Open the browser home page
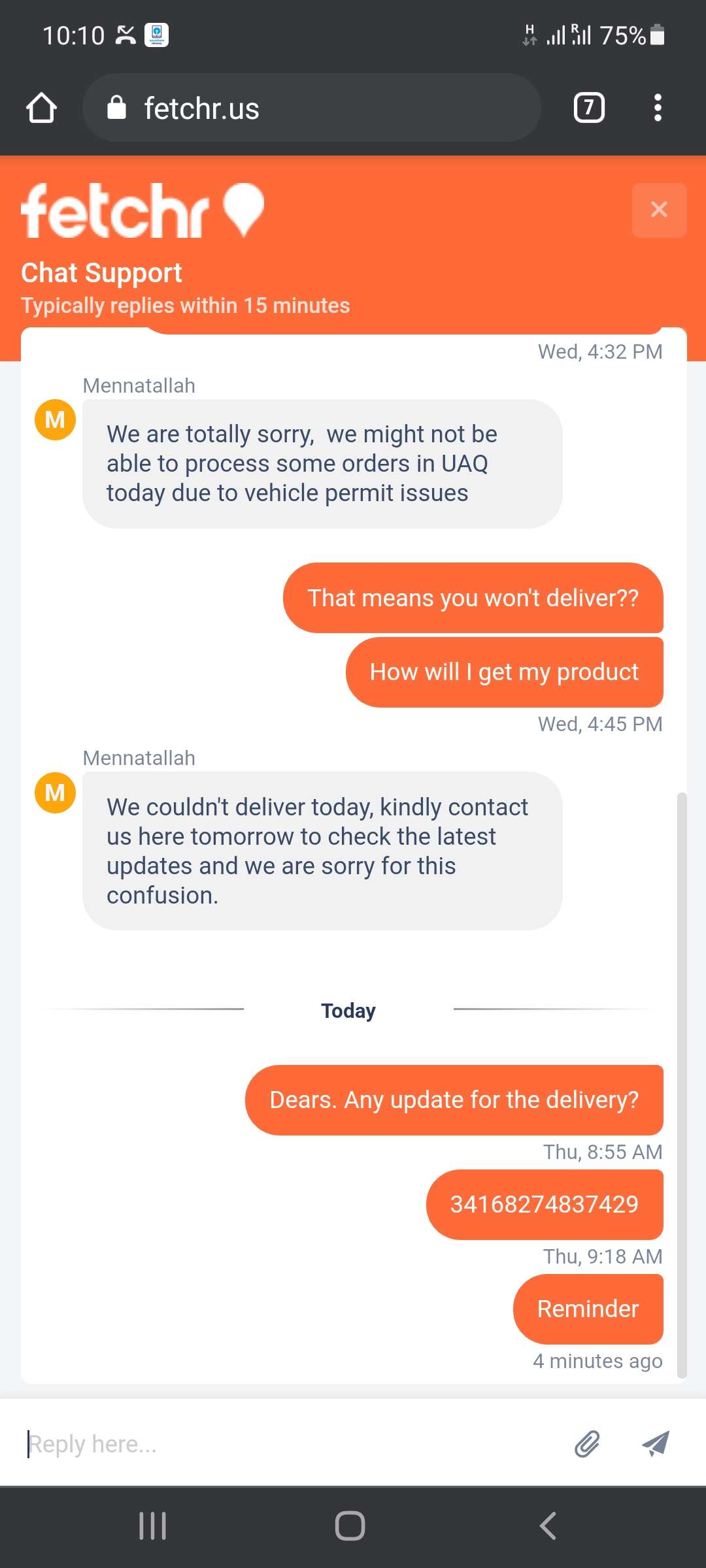 click(41, 108)
